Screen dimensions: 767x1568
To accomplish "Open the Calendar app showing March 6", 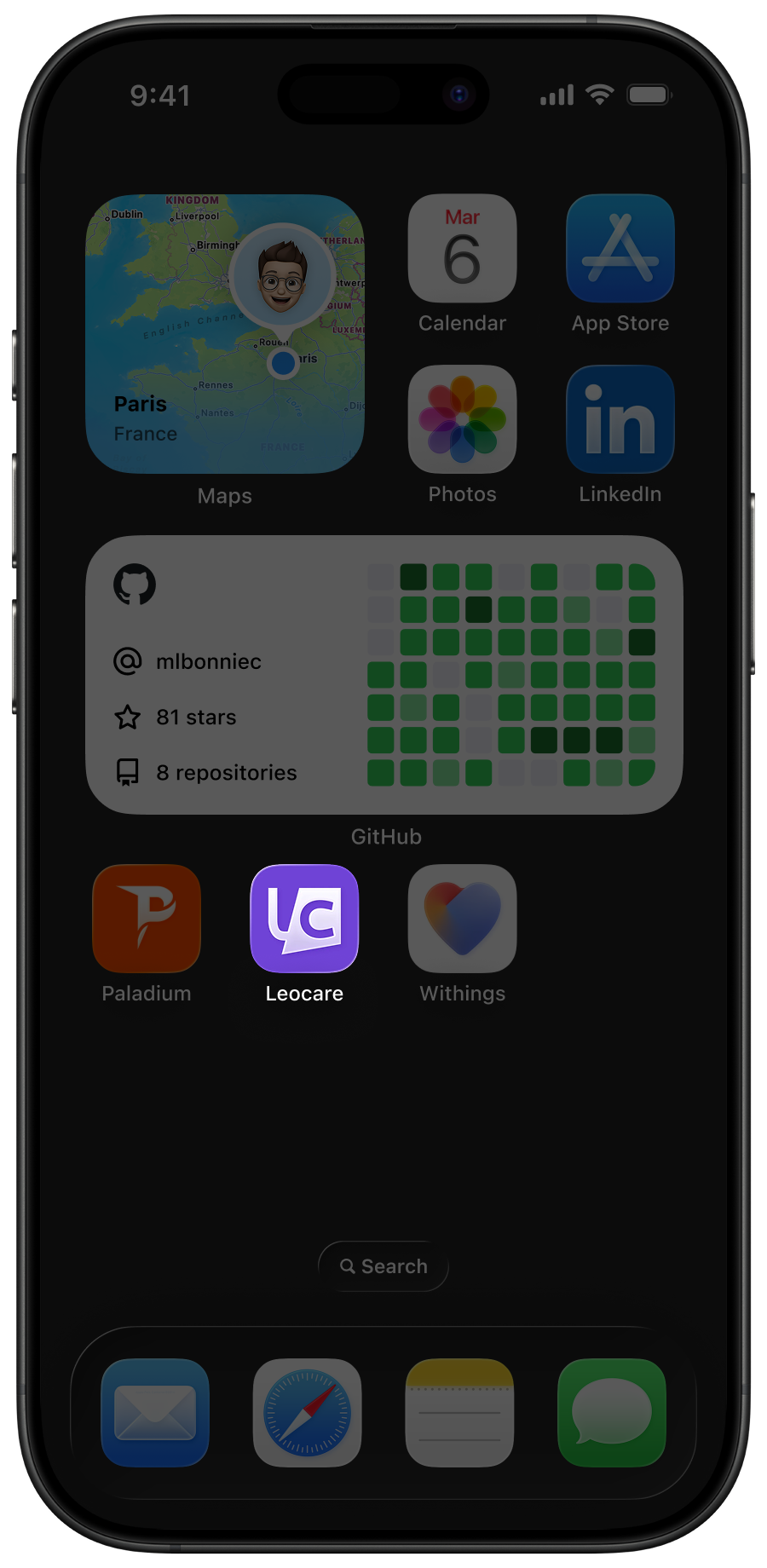I will click(462, 249).
